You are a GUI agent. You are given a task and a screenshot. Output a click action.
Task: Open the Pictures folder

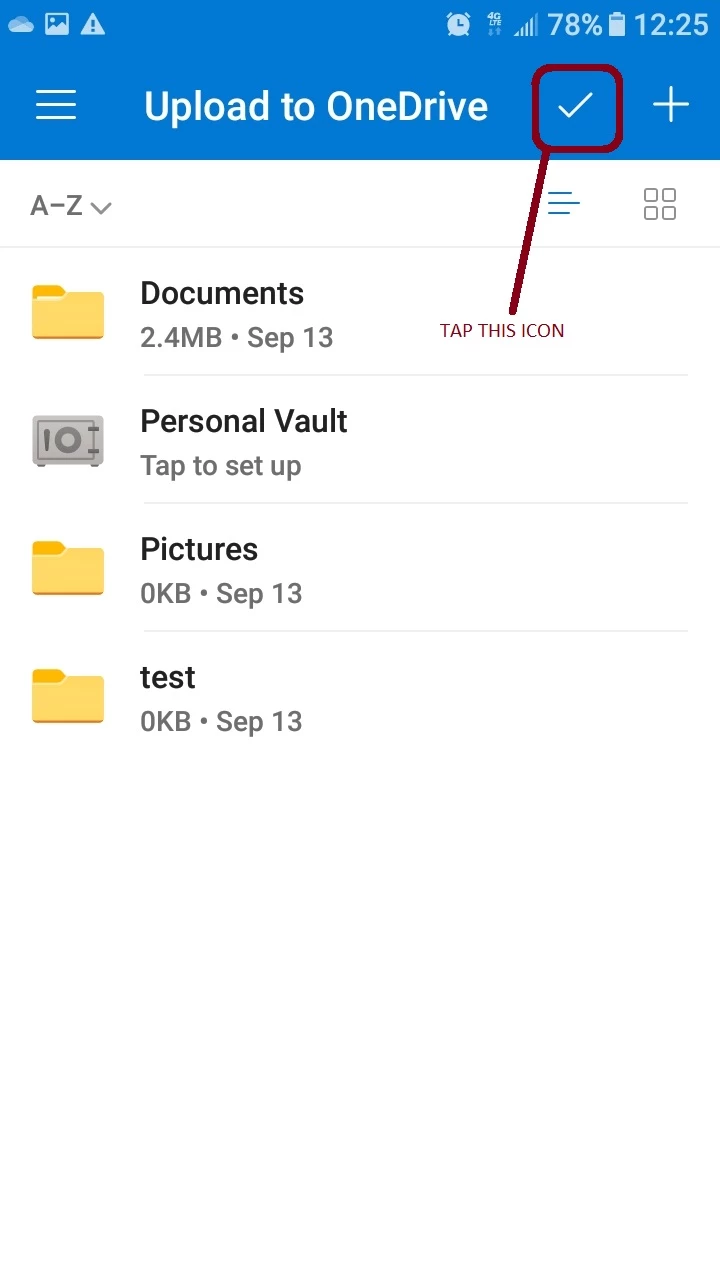tap(200, 568)
